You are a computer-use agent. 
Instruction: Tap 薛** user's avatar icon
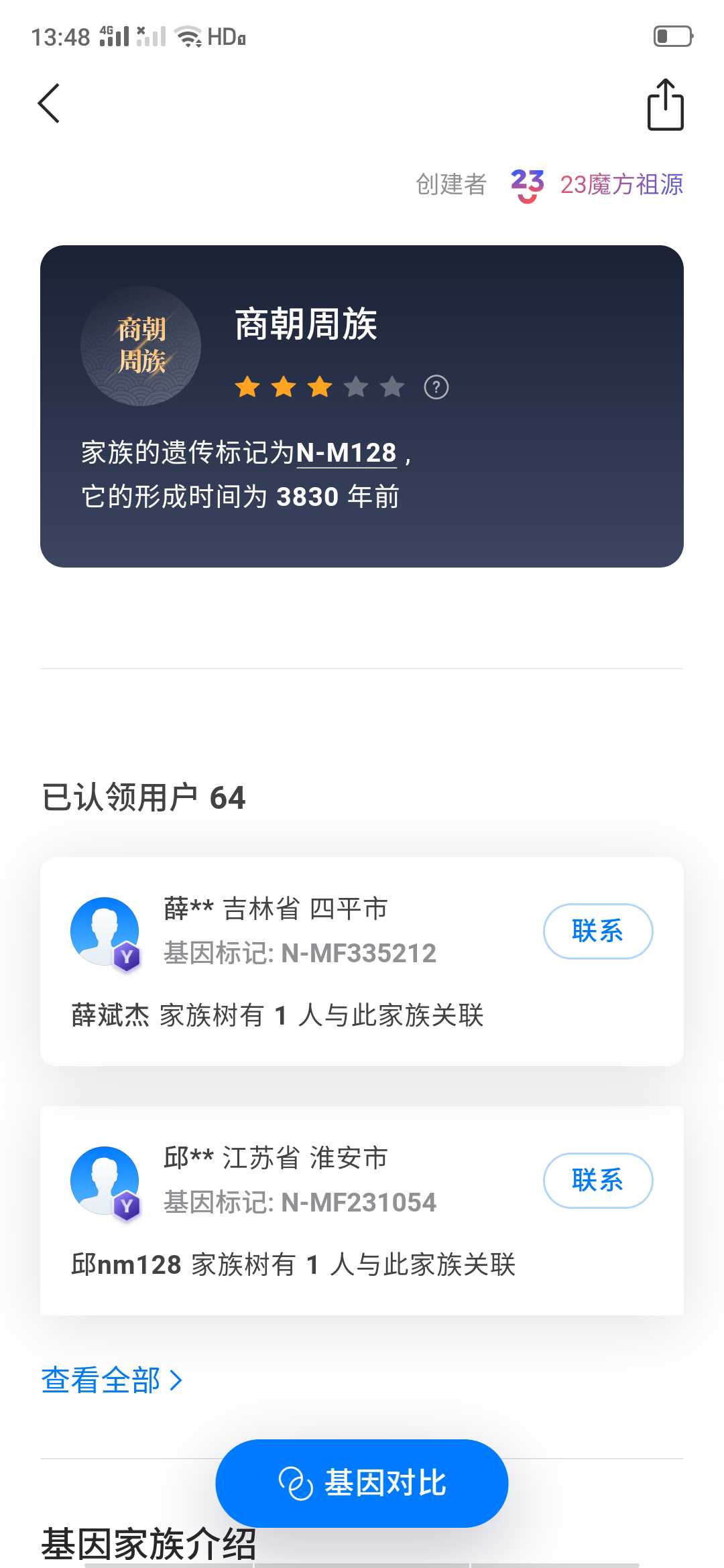pyautogui.click(x=104, y=931)
